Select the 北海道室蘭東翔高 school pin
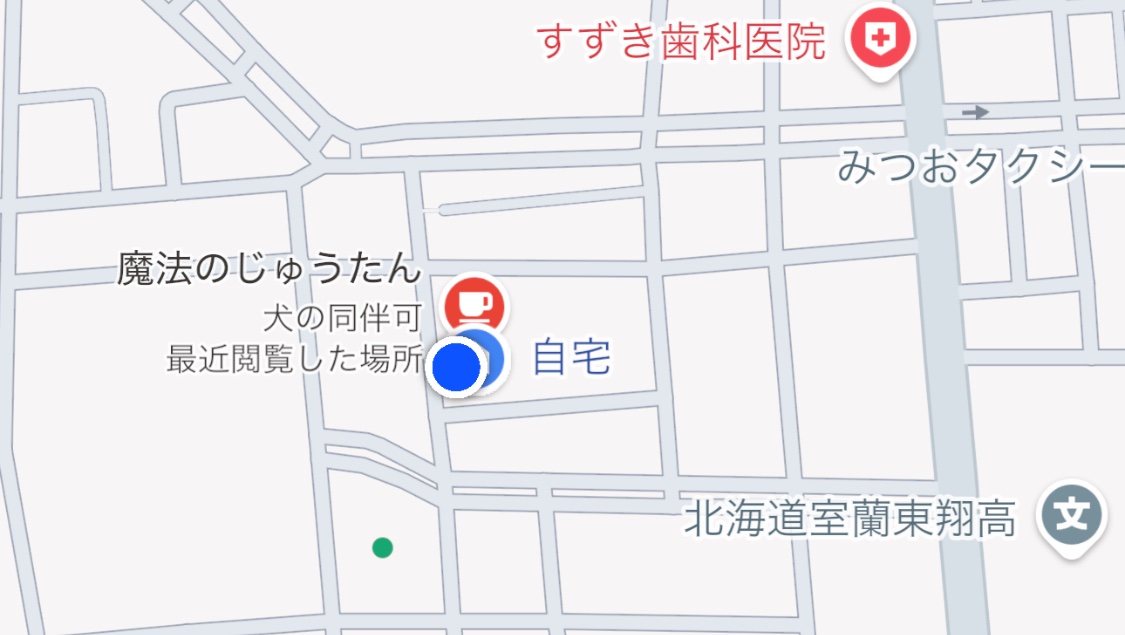Image resolution: width=1125 pixels, height=635 pixels. pyautogui.click(x=1072, y=517)
